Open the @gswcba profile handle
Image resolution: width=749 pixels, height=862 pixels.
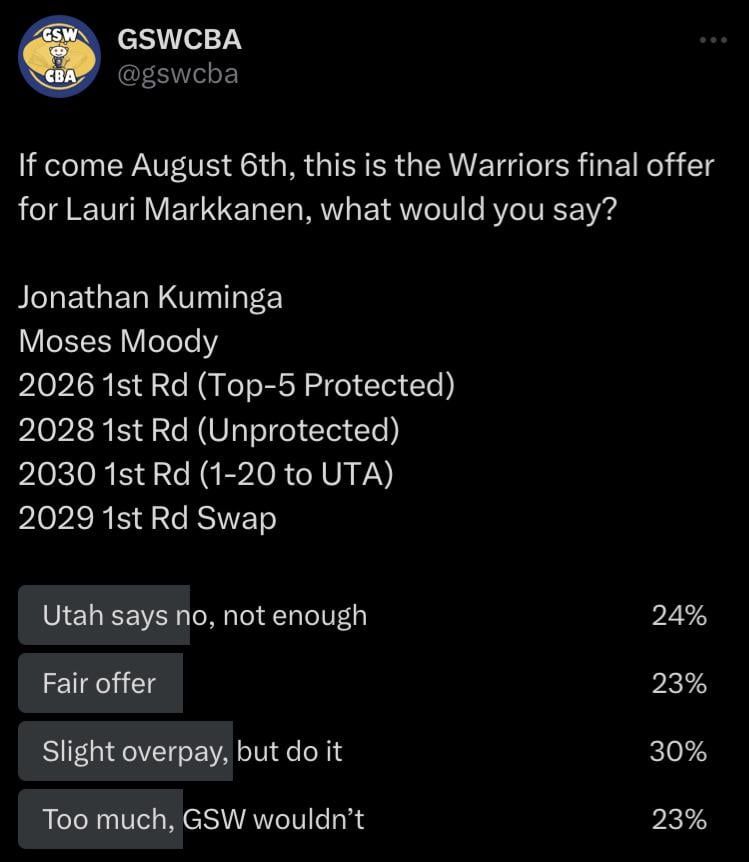pos(177,74)
